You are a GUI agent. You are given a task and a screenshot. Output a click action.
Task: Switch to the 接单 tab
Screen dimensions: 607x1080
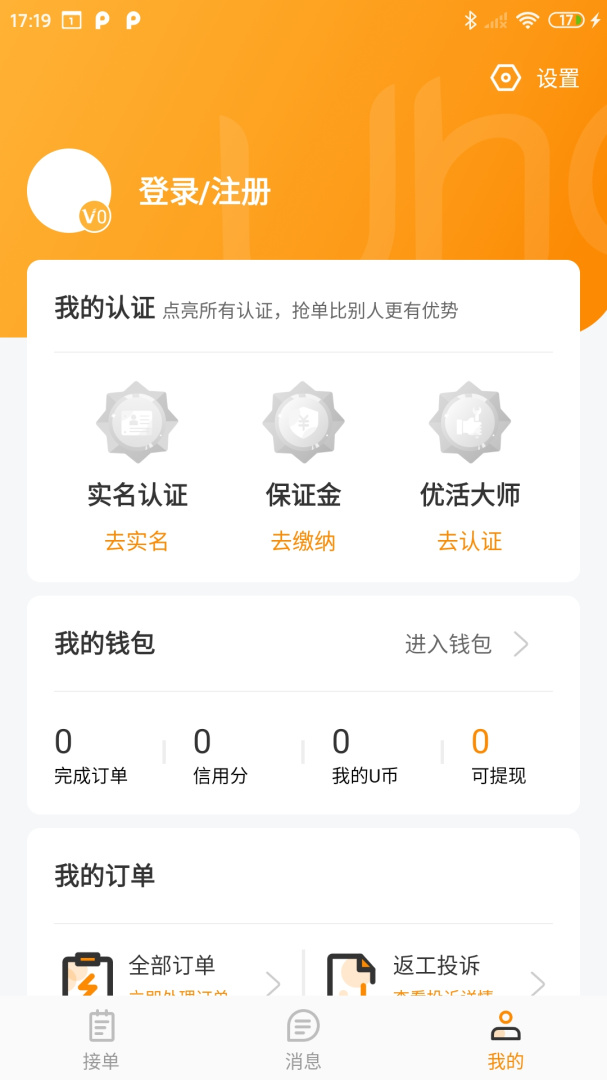101,1040
